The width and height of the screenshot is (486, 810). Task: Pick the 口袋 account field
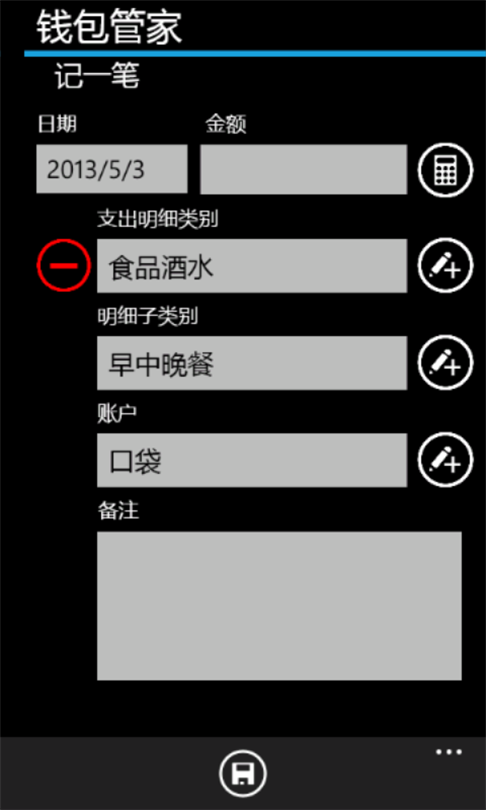(x=252, y=460)
